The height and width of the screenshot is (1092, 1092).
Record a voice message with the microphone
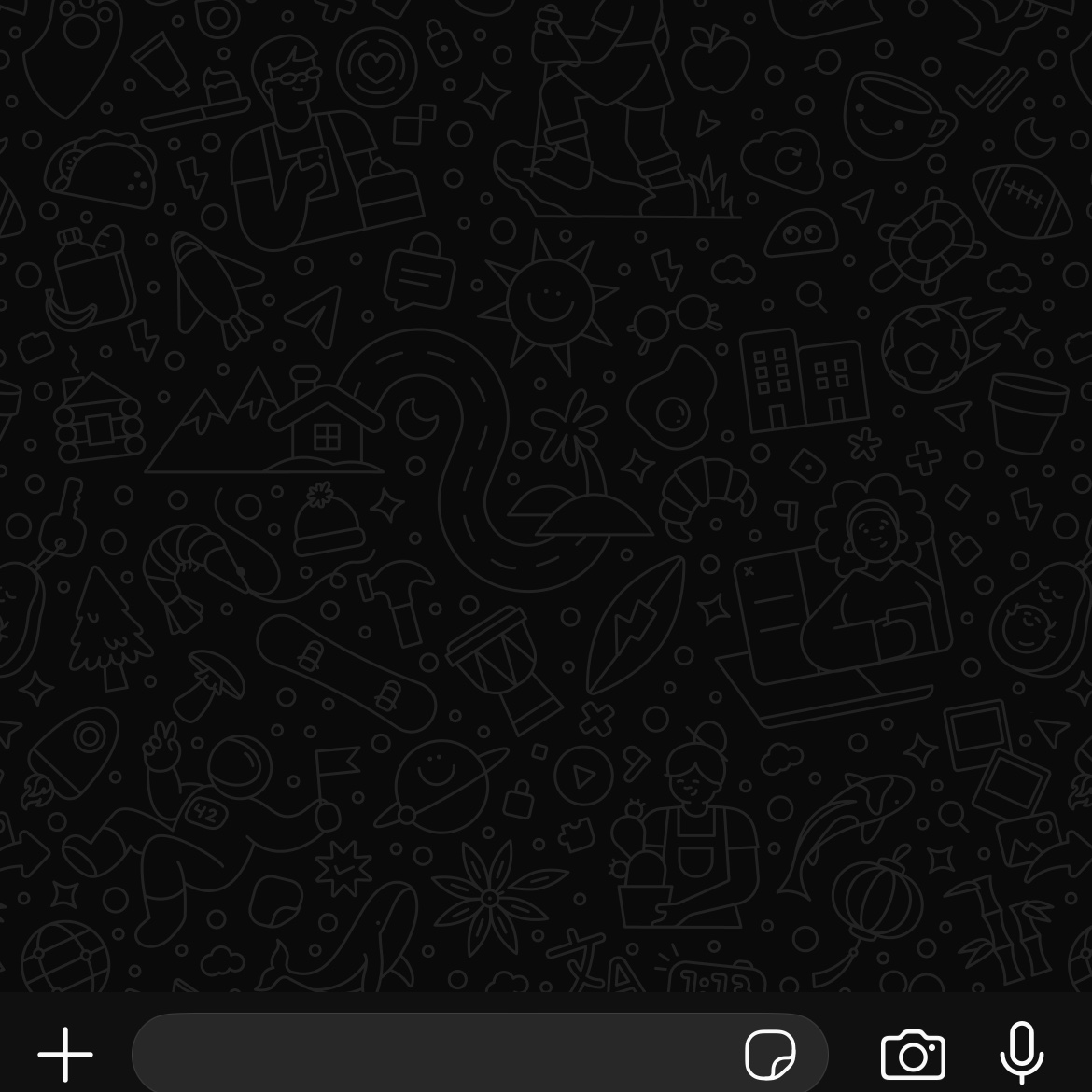click(1022, 1053)
